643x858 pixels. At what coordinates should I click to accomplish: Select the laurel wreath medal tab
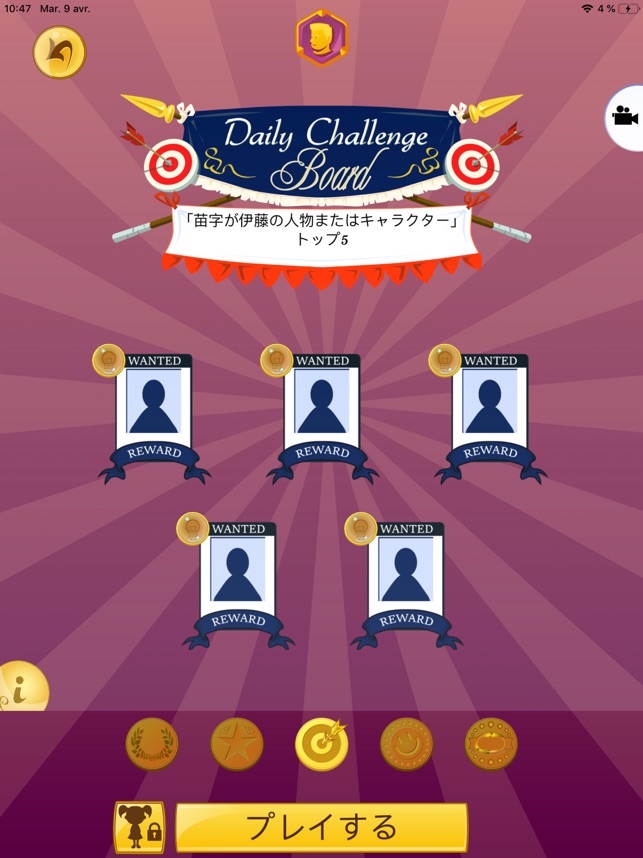click(x=152, y=744)
